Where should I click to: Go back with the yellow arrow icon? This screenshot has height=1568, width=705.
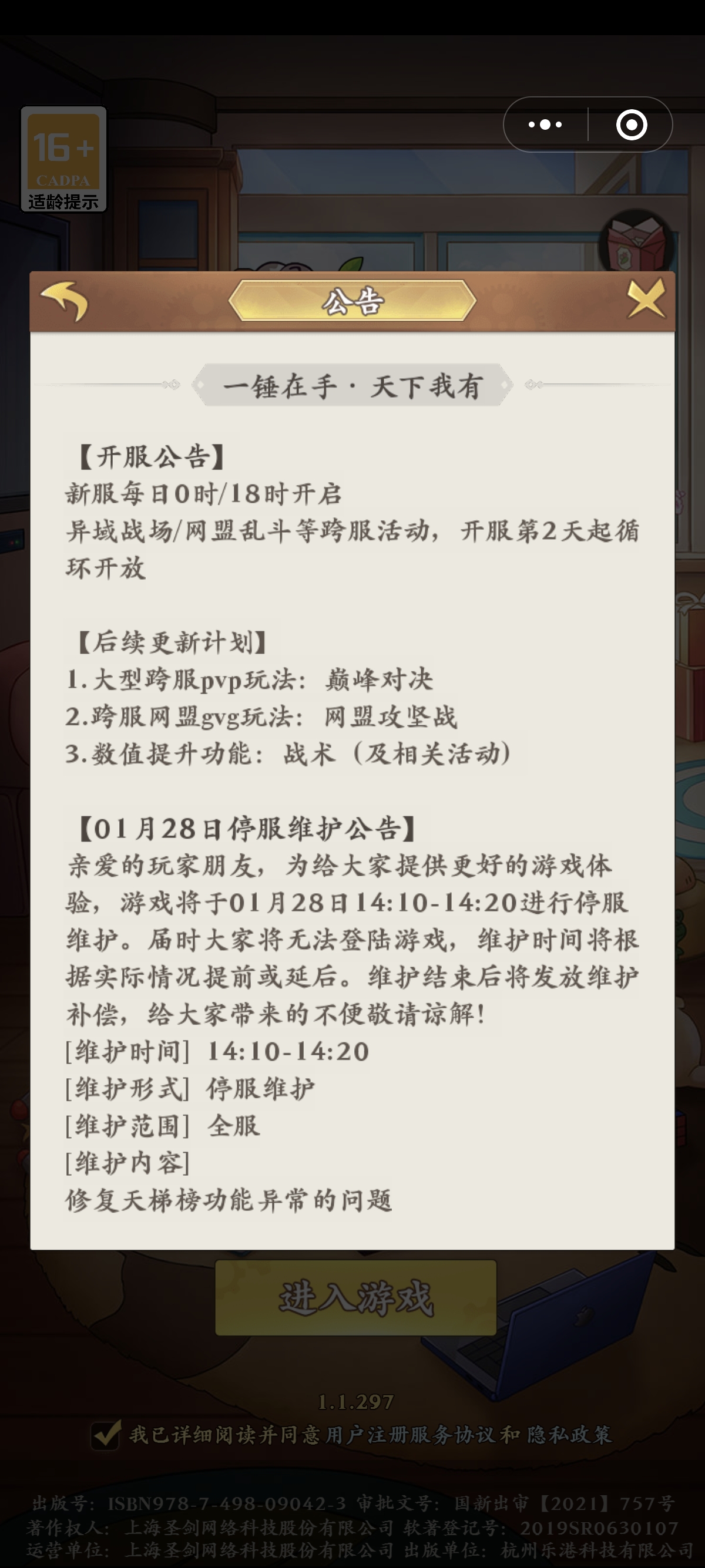coord(65,301)
